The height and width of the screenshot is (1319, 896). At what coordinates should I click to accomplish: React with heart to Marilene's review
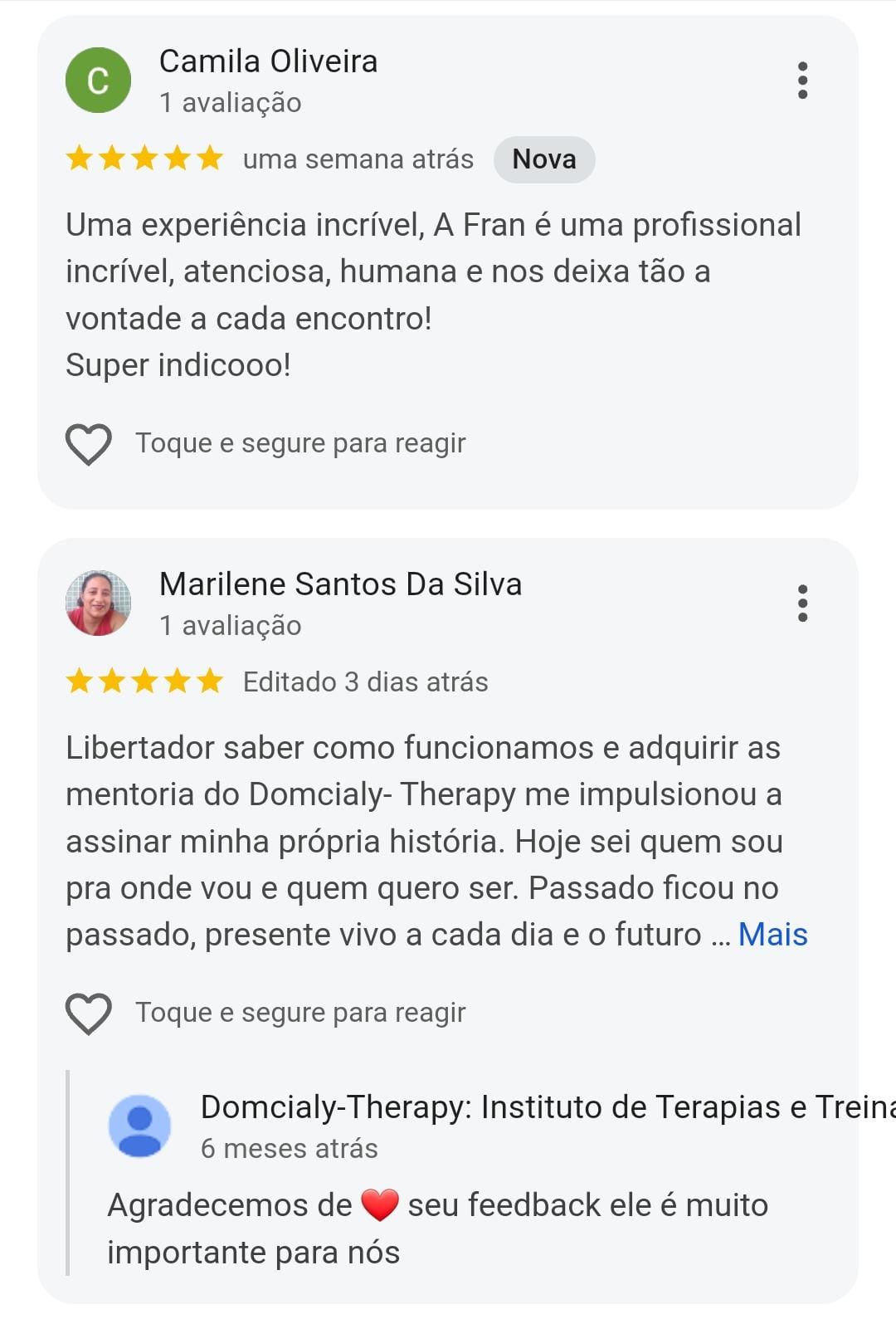tap(89, 1013)
